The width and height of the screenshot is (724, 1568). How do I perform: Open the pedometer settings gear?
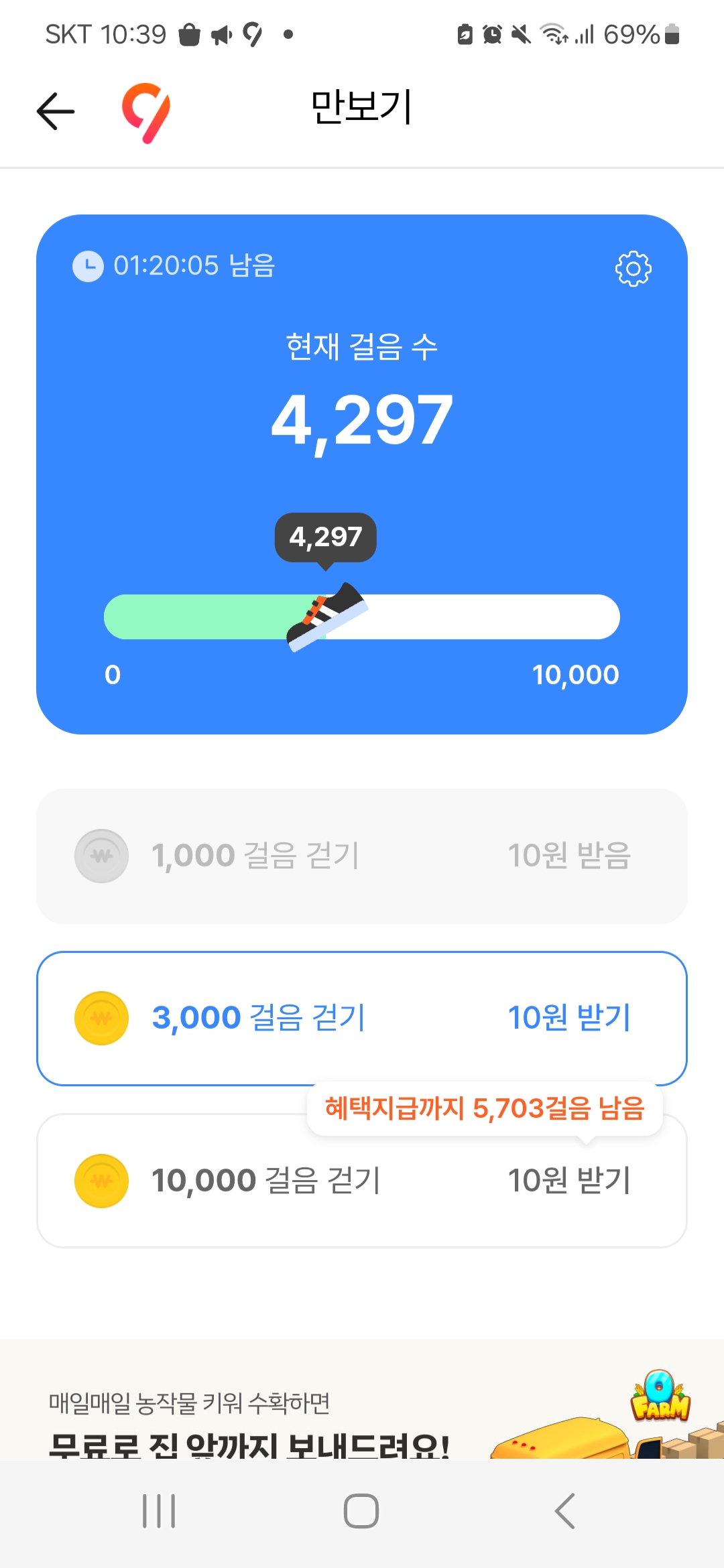click(x=633, y=269)
